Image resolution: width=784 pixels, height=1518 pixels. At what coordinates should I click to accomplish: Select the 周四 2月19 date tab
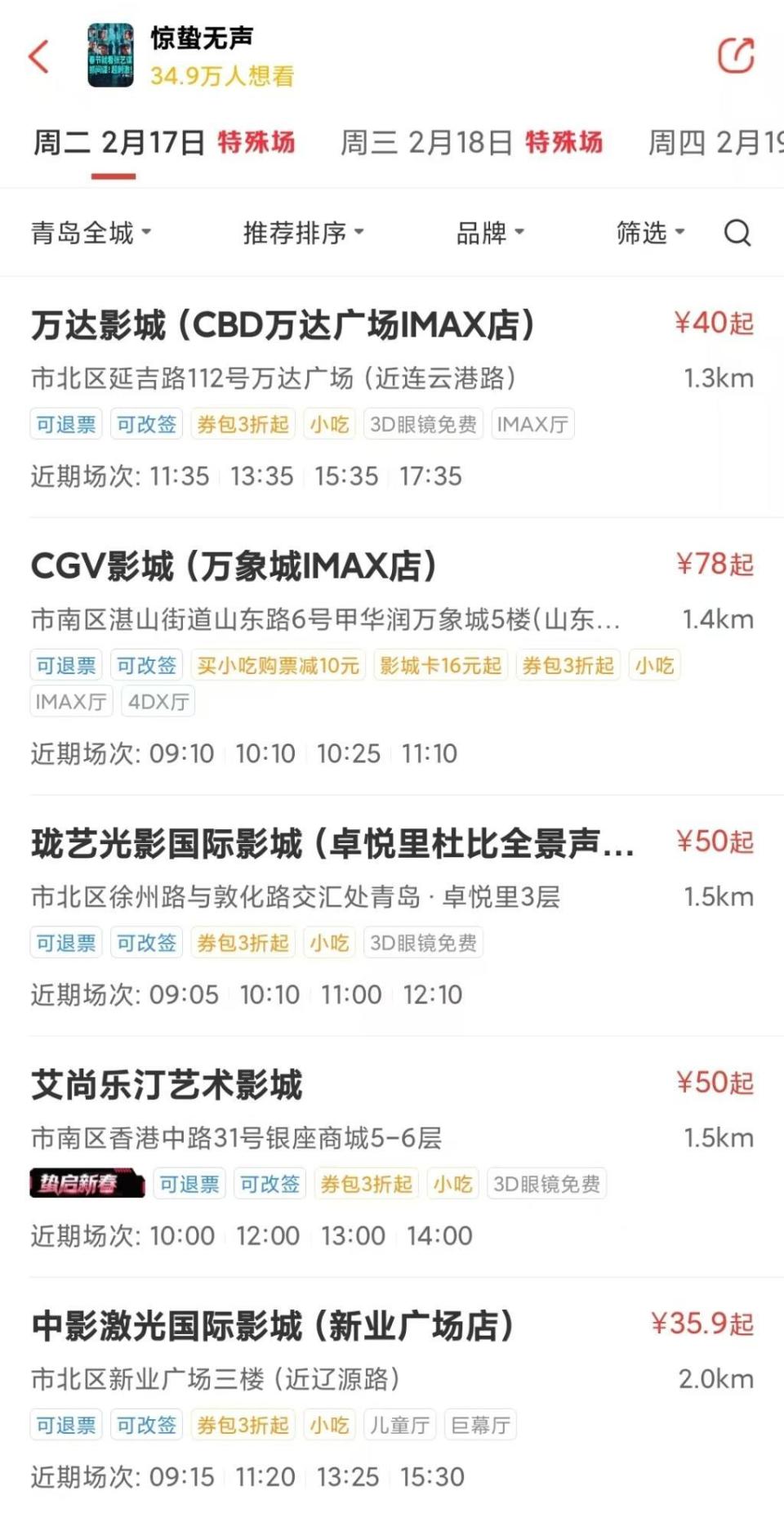[x=712, y=143]
